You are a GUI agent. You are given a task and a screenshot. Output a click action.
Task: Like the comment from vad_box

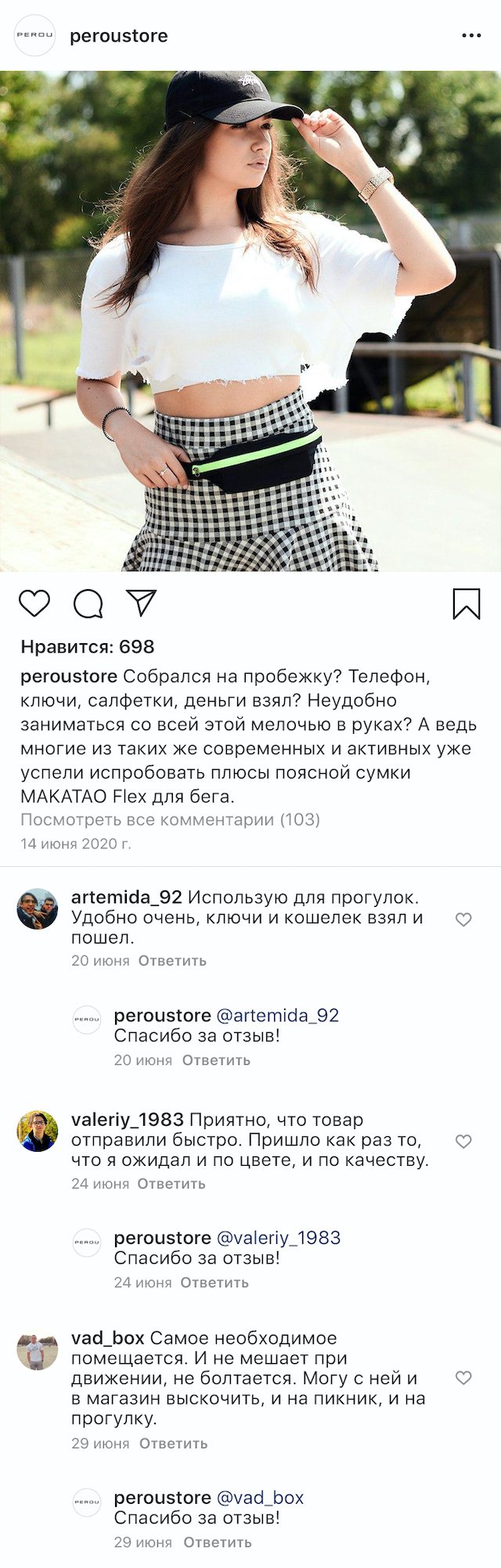click(463, 1377)
